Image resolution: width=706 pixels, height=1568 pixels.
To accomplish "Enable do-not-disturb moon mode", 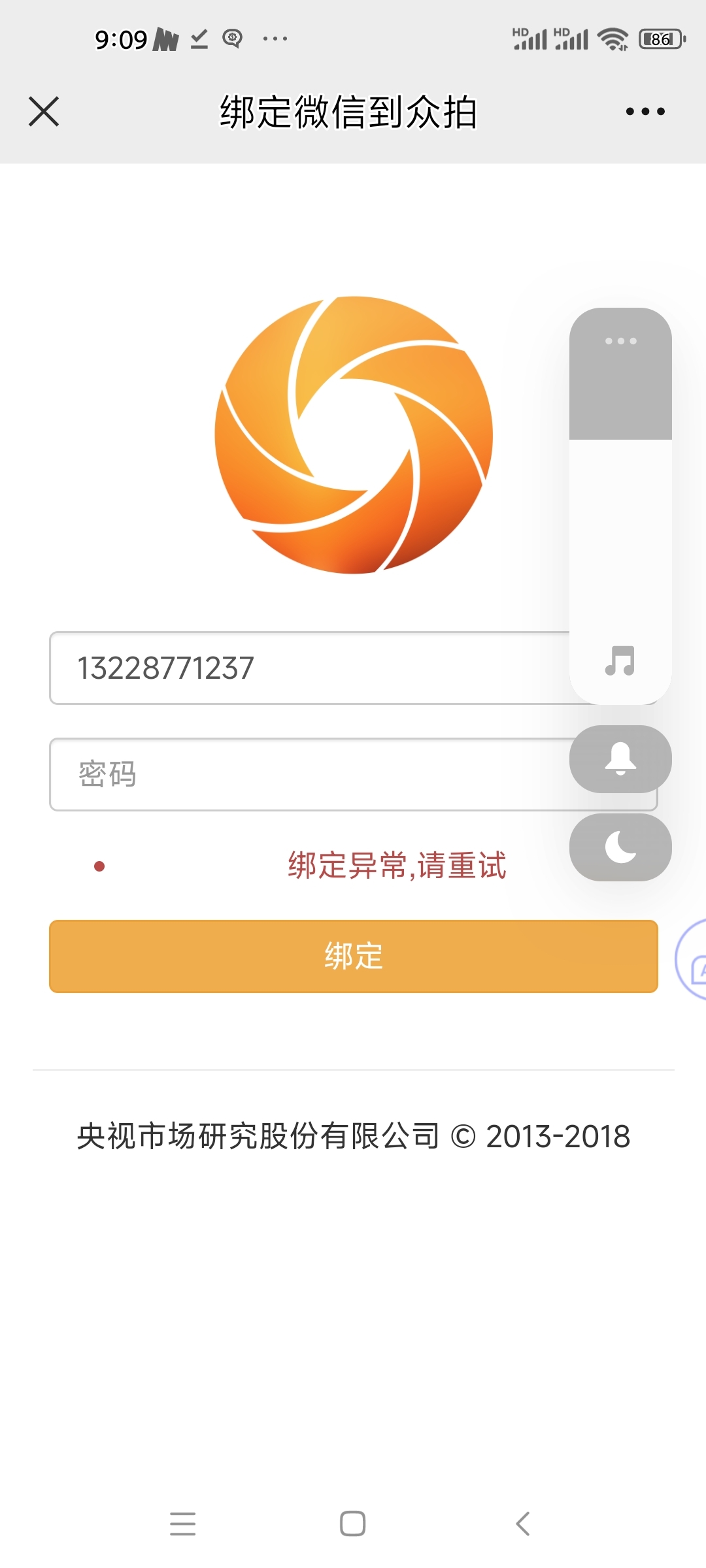I will pos(620,847).
